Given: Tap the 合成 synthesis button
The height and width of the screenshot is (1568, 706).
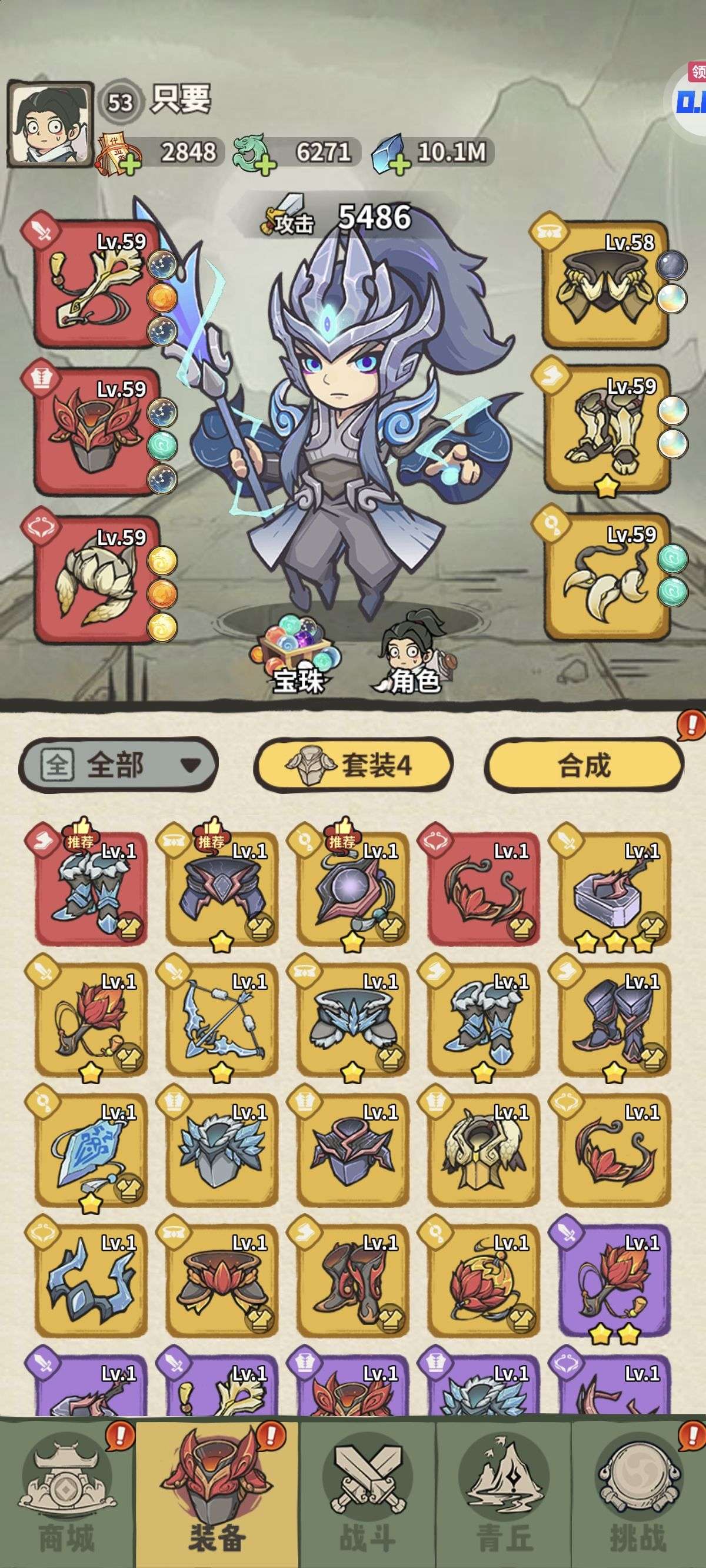Looking at the screenshot, I should pos(583,765).
